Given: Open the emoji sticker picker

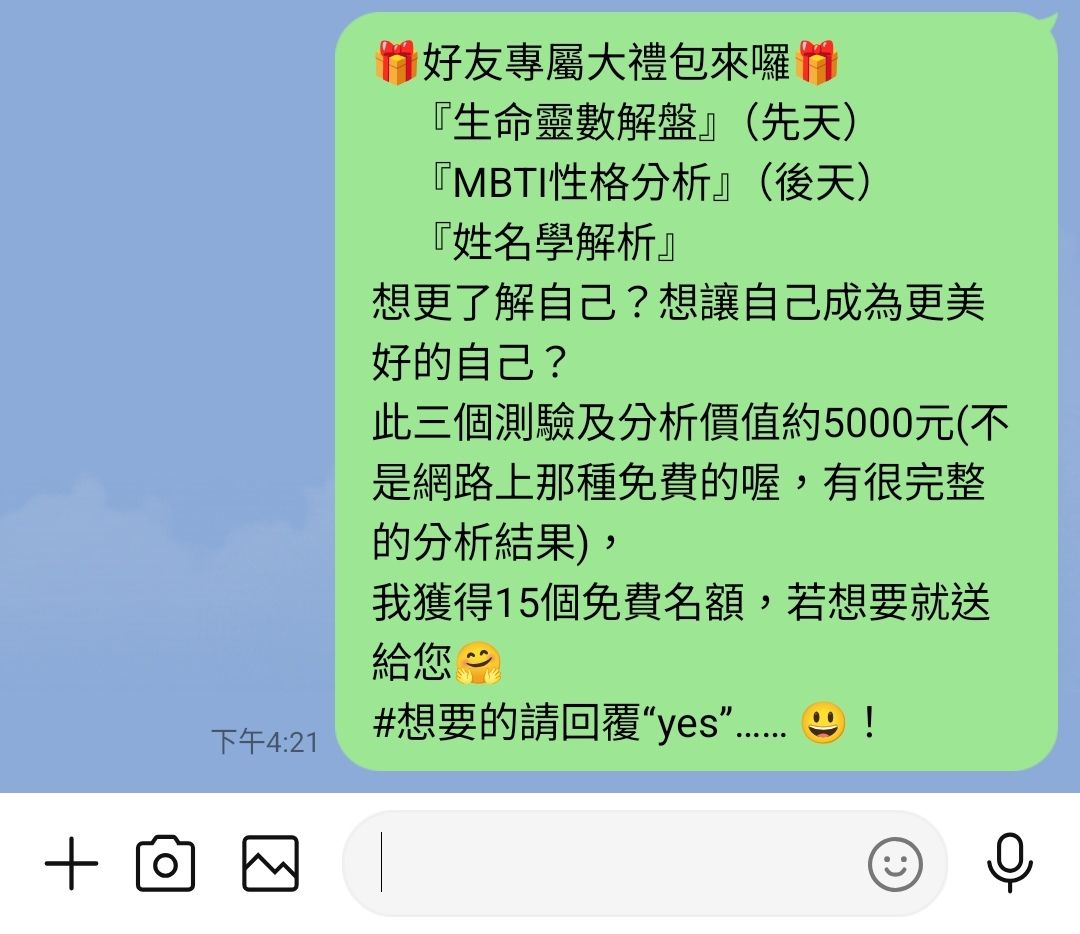Looking at the screenshot, I should click(895, 863).
